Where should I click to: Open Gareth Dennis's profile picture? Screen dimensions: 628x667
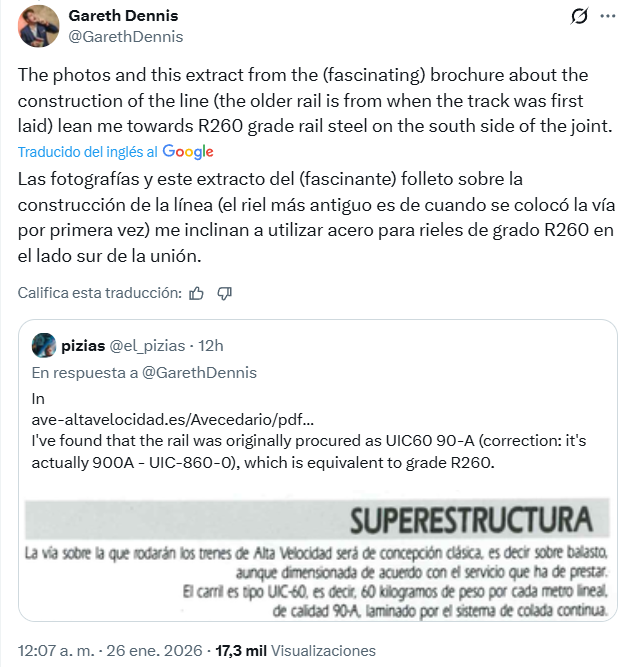[x=38, y=26]
